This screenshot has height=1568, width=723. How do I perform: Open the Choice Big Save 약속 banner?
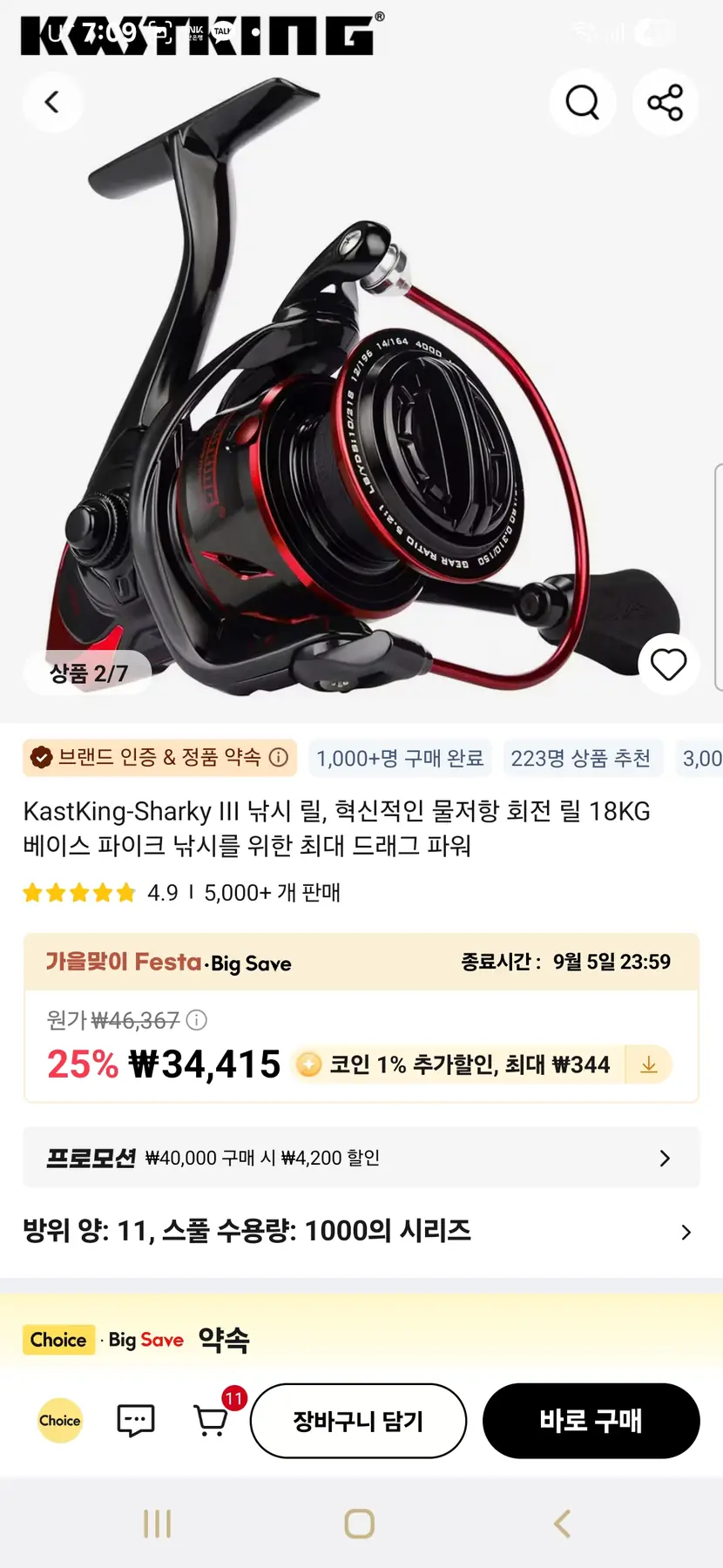[x=139, y=1340]
